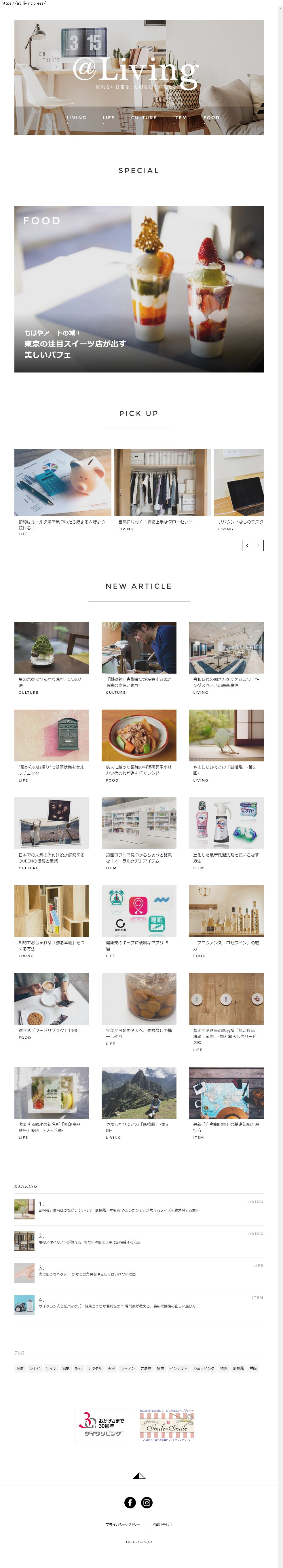Open the Tokyo parfait special feature
The width and height of the screenshot is (283, 1568).
139,289
